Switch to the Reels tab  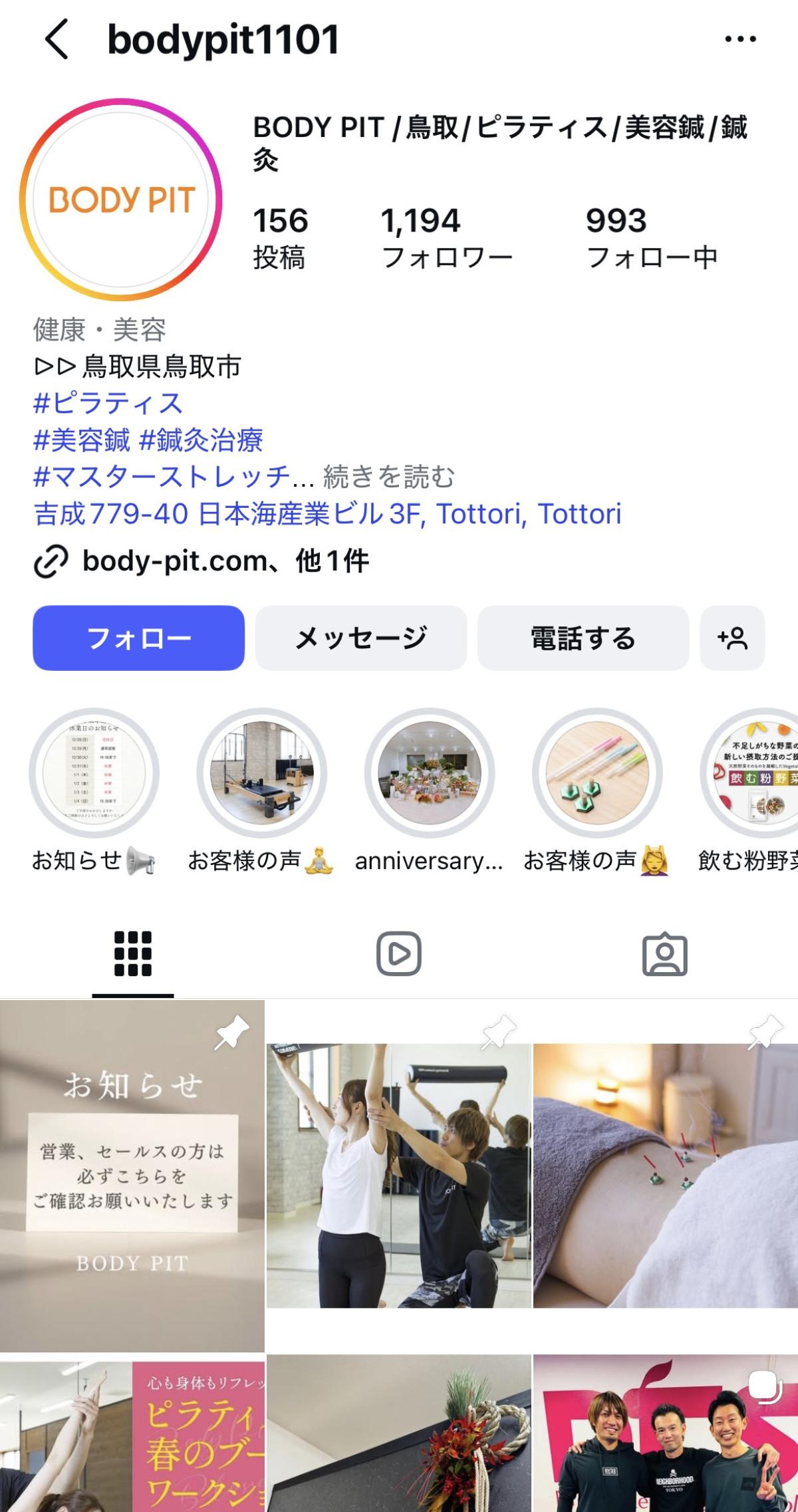click(399, 954)
